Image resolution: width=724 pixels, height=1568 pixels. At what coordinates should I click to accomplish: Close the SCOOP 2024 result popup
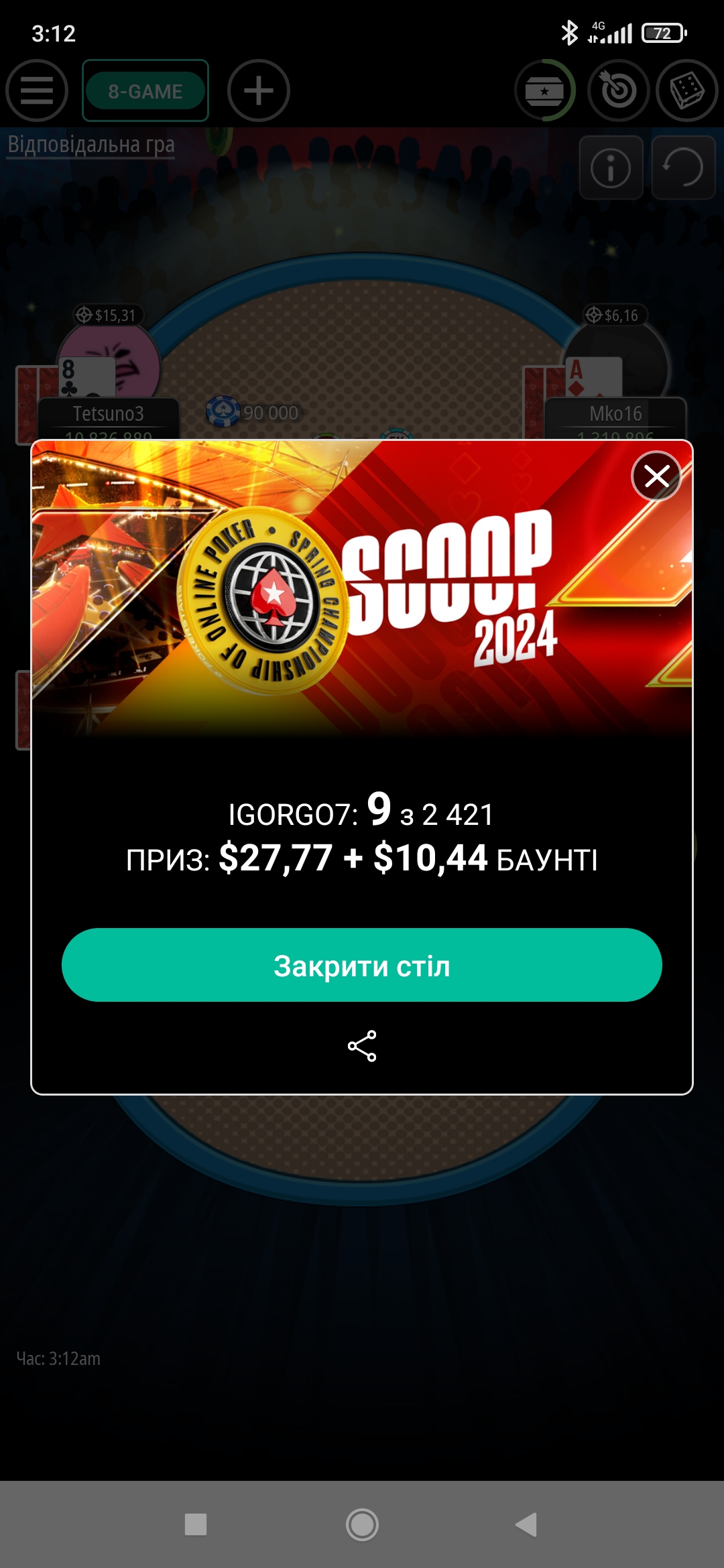656,476
